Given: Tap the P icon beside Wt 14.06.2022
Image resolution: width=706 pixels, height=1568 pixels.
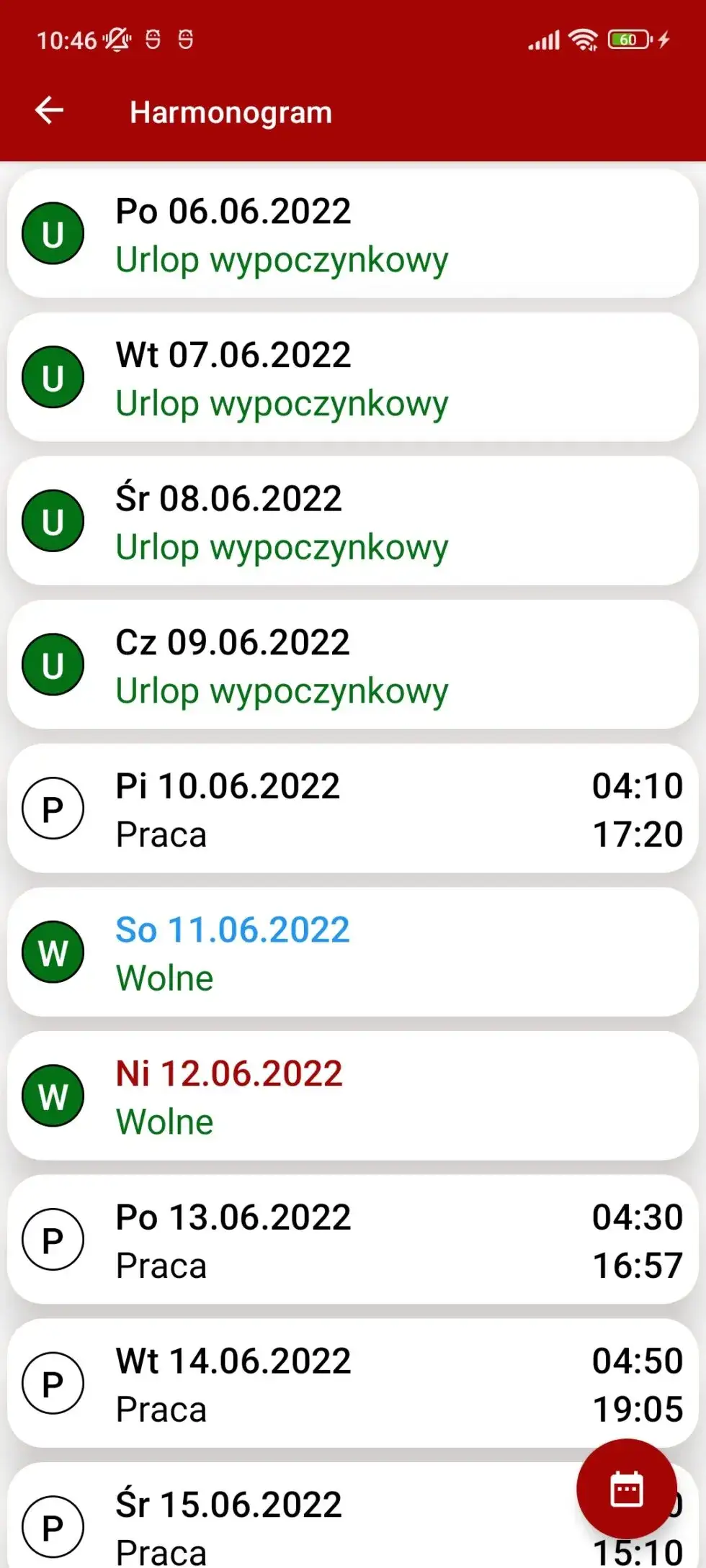Looking at the screenshot, I should (53, 1382).
